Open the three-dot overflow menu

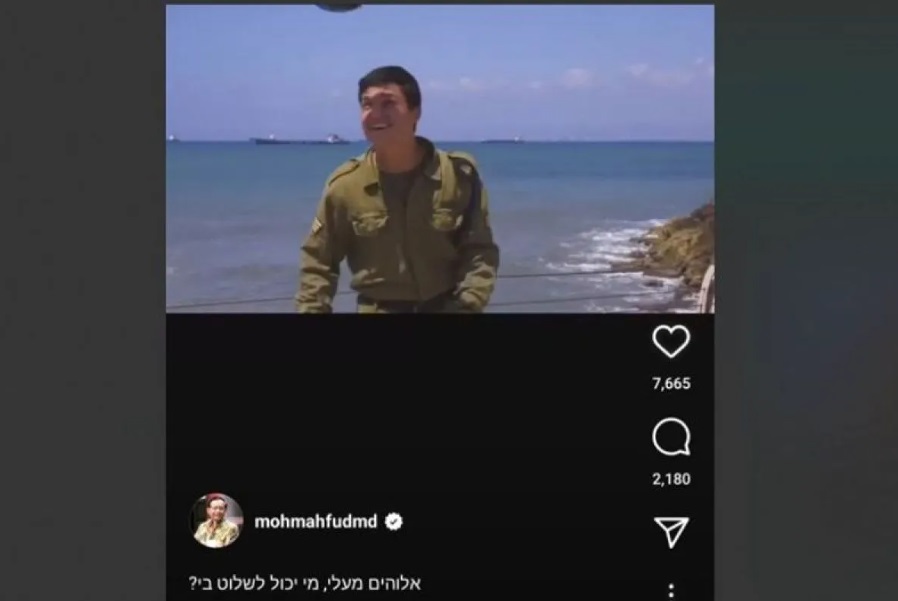pyautogui.click(x=671, y=590)
